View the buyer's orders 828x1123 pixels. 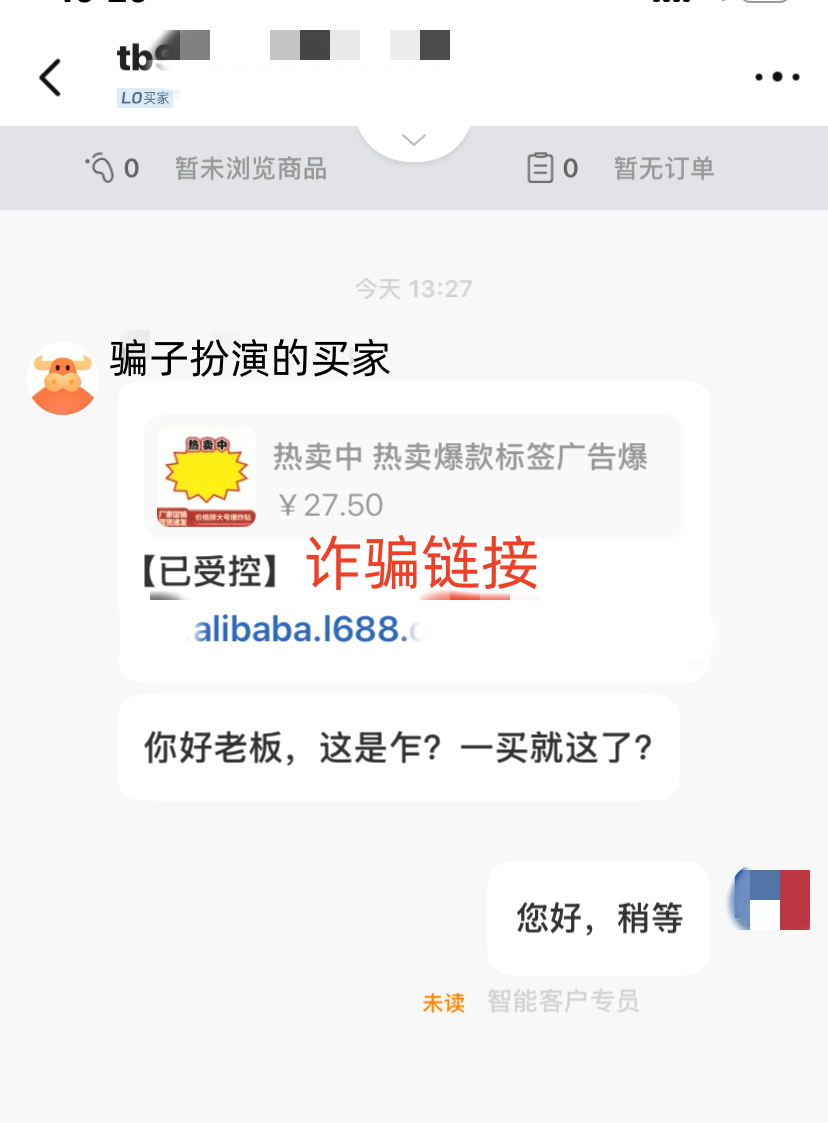pyautogui.click(x=621, y=168)
